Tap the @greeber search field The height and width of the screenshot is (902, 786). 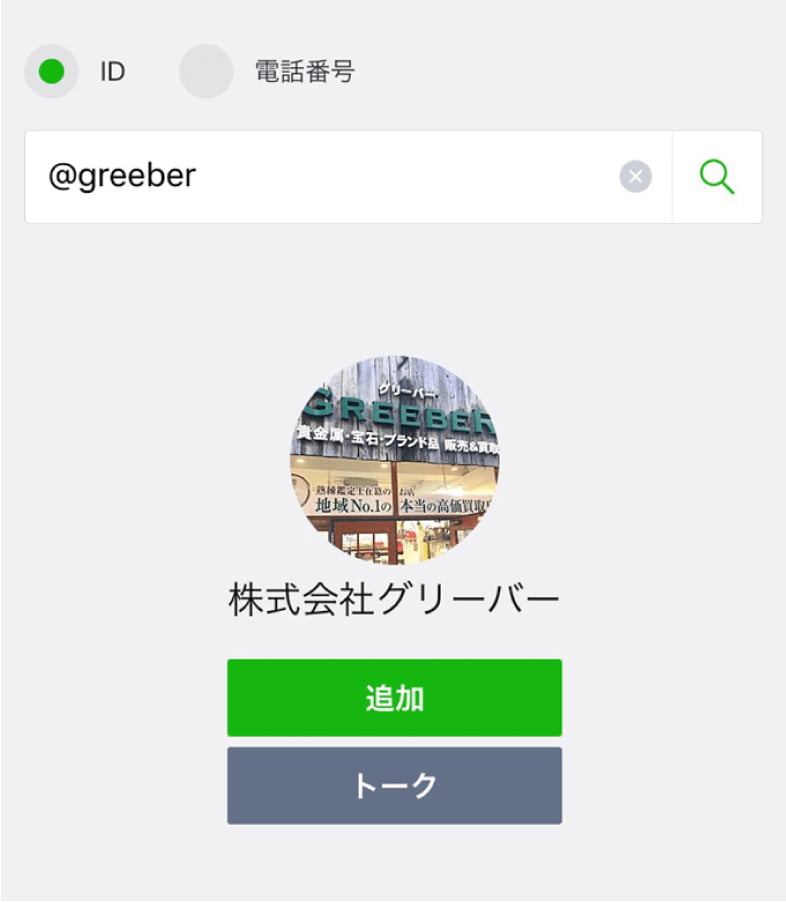(320, 177)
